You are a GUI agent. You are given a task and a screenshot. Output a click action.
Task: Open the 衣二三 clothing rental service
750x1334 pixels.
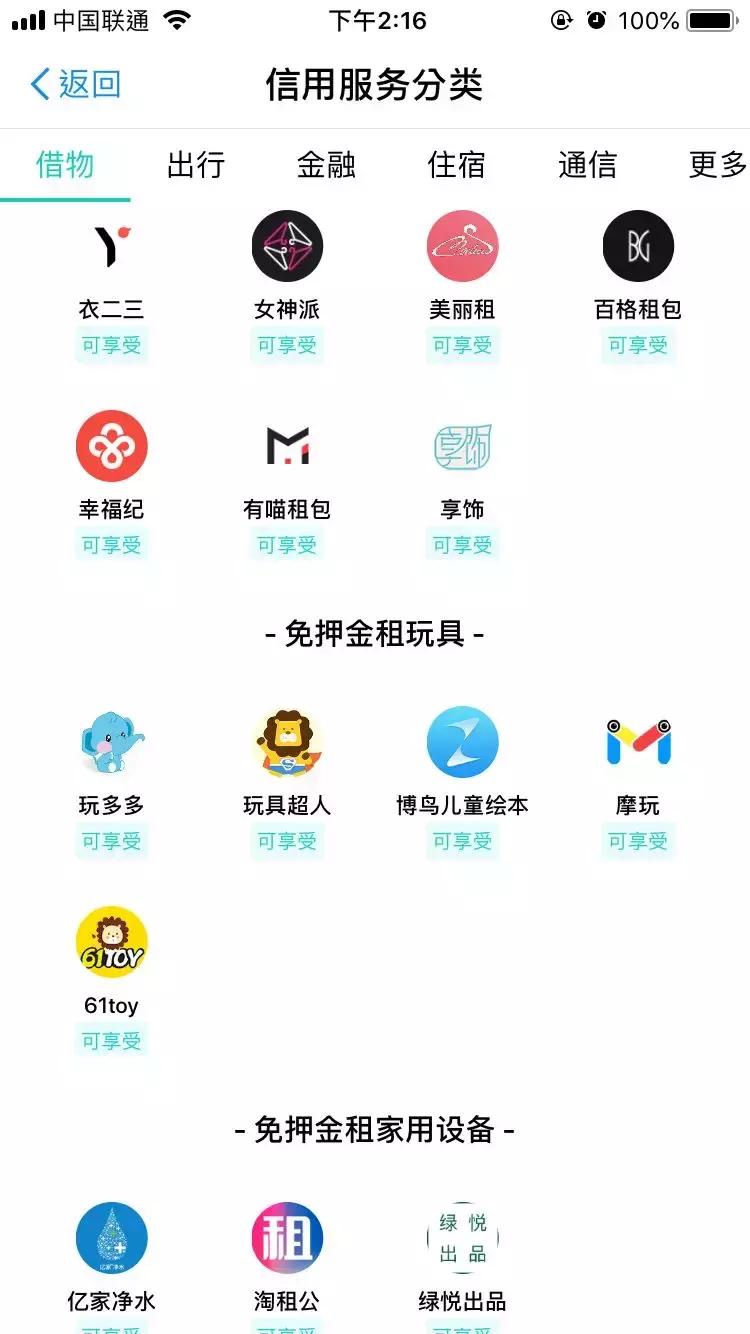tap(112, 246)
